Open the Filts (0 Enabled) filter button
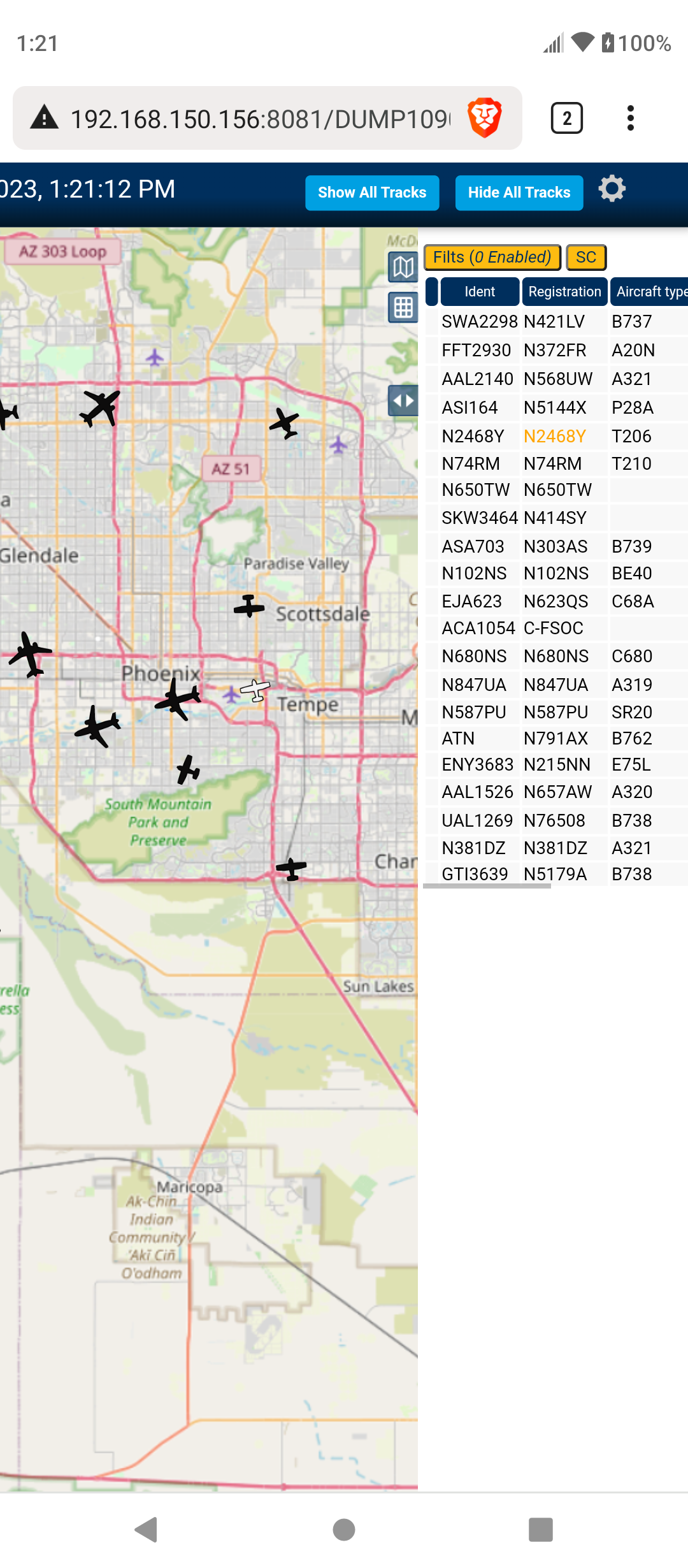Image resolution: width=688 pixels, height=1568 pixels. (x=492, y=258)
